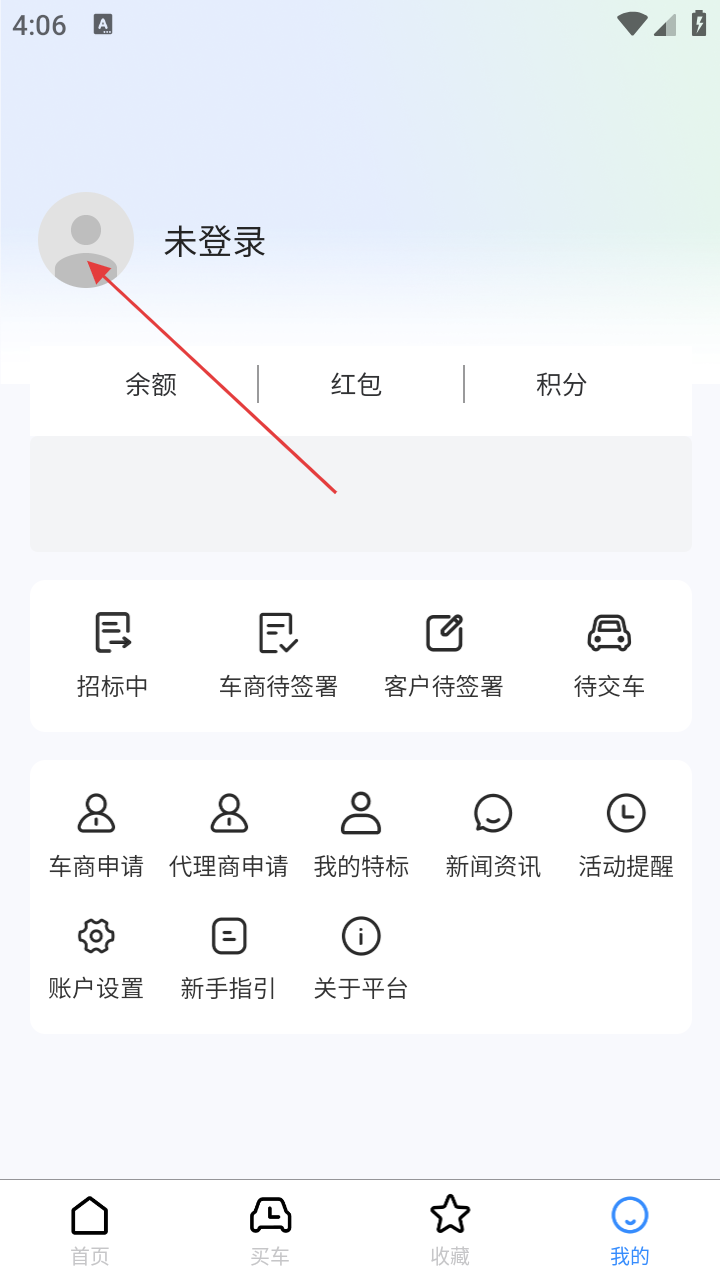View 客户待签署 orders
720x1280 pixels.
pos(444,655)
